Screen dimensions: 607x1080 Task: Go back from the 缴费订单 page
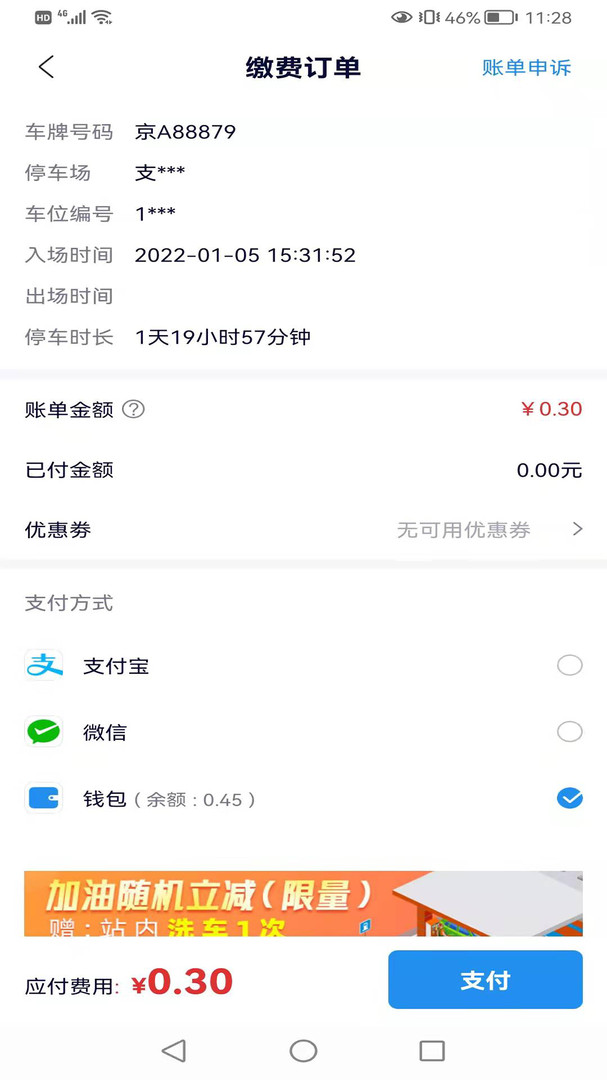(46, 67)
